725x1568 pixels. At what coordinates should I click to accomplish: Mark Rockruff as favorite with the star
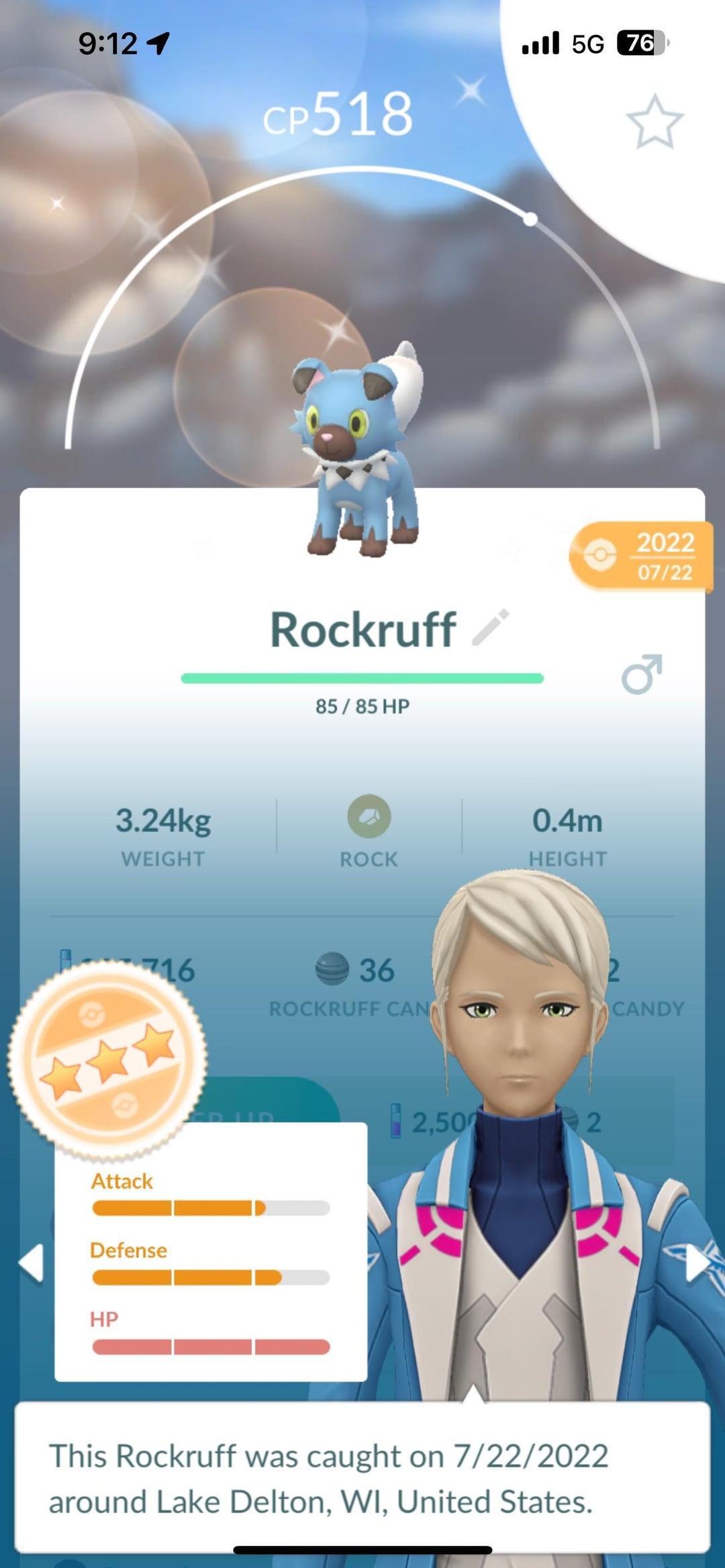click(655, 121)
